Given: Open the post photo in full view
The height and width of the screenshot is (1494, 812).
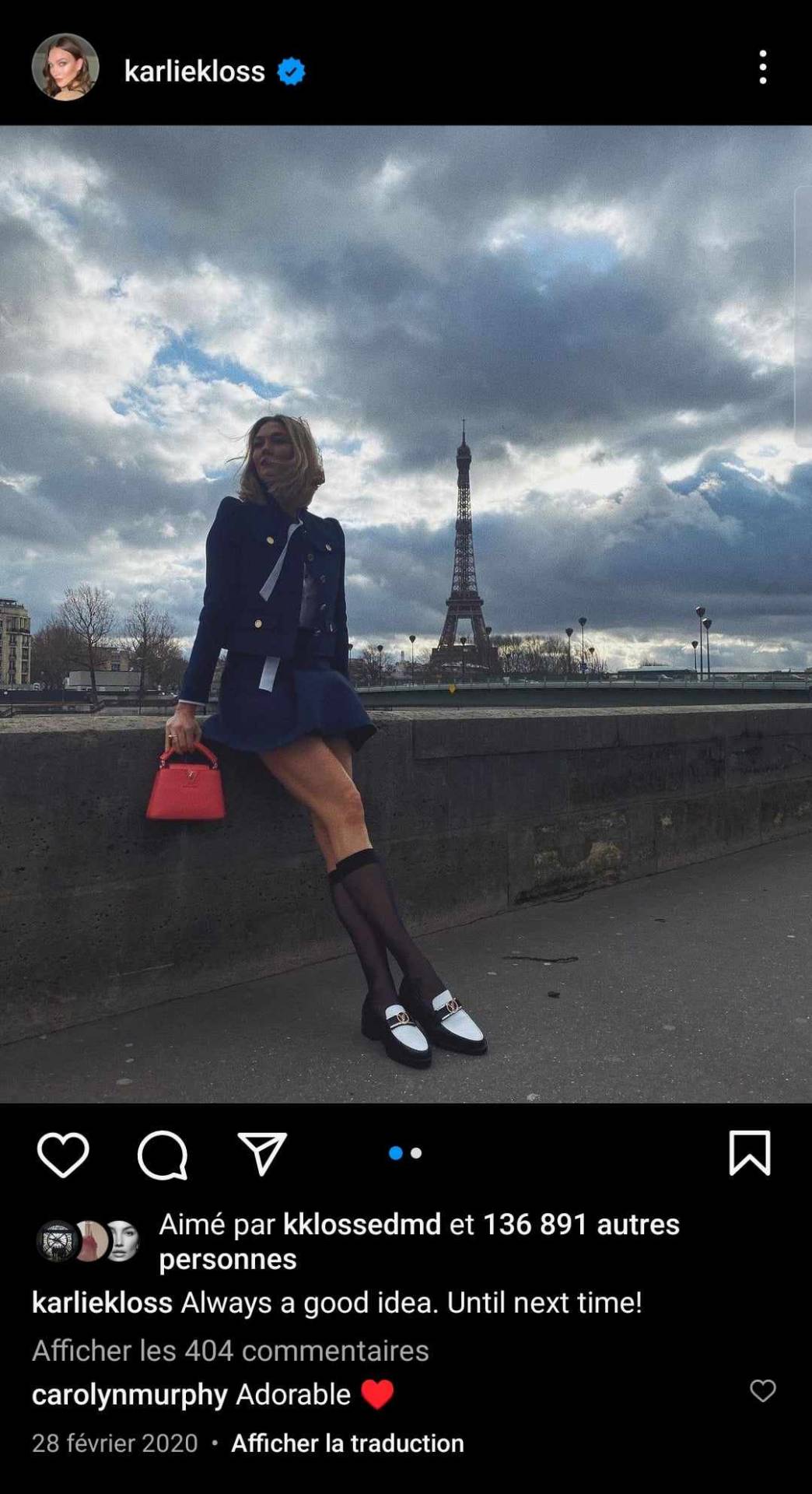Looking at the screenshot, I should coord(406,615).
